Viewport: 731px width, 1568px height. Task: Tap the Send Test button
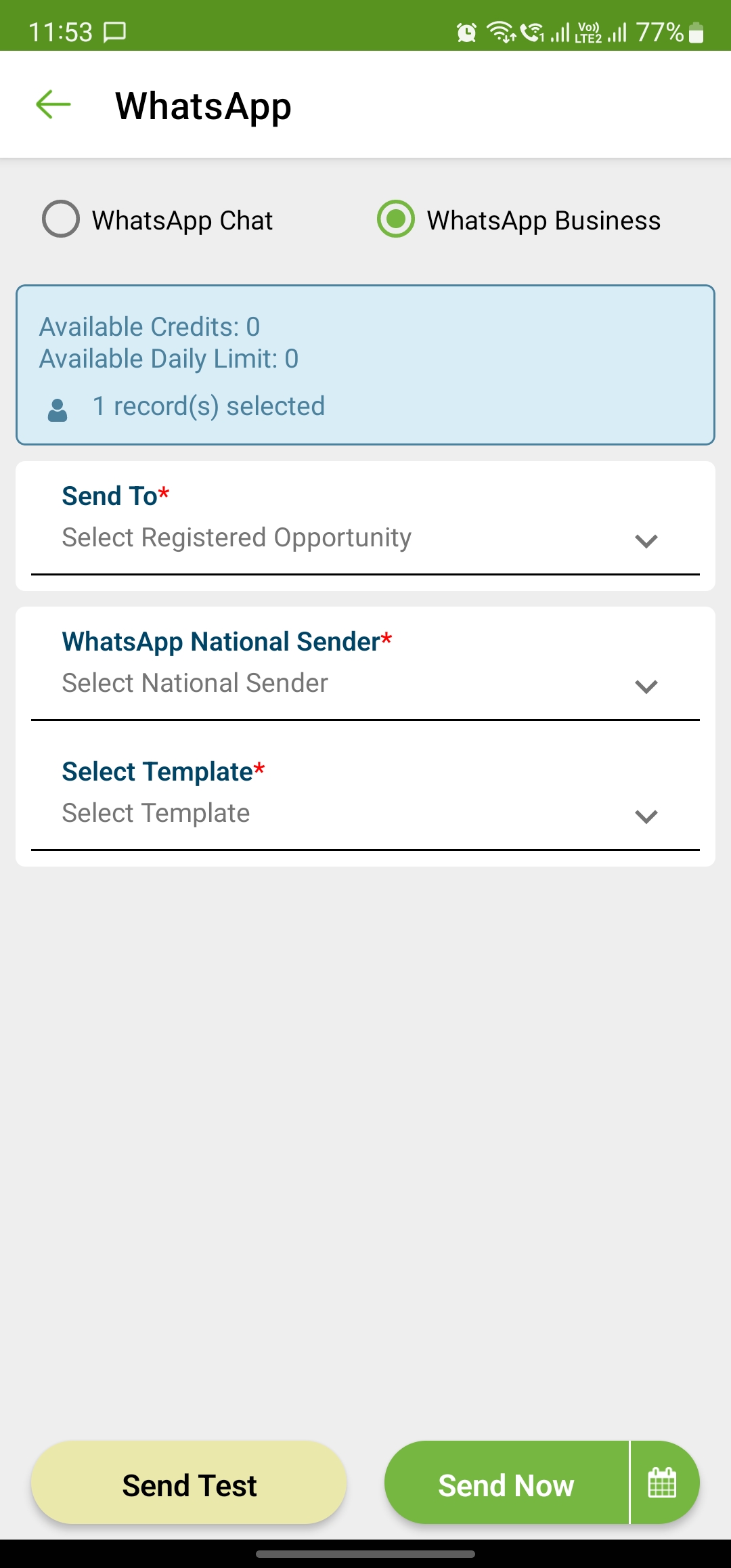pyautogui.click(x=189, y=1483)
